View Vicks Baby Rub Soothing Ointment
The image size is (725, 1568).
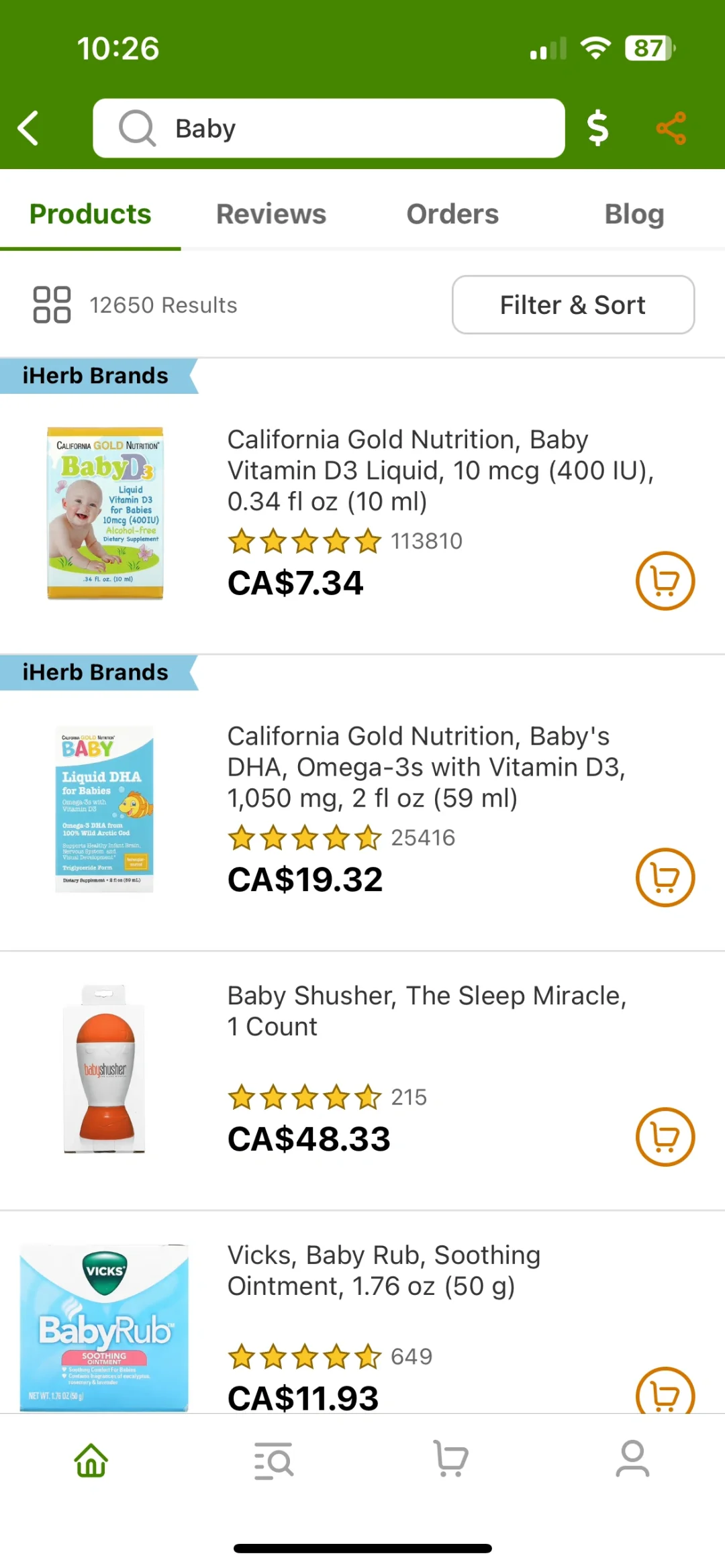pyautogui.click(x=384, y=1271)
